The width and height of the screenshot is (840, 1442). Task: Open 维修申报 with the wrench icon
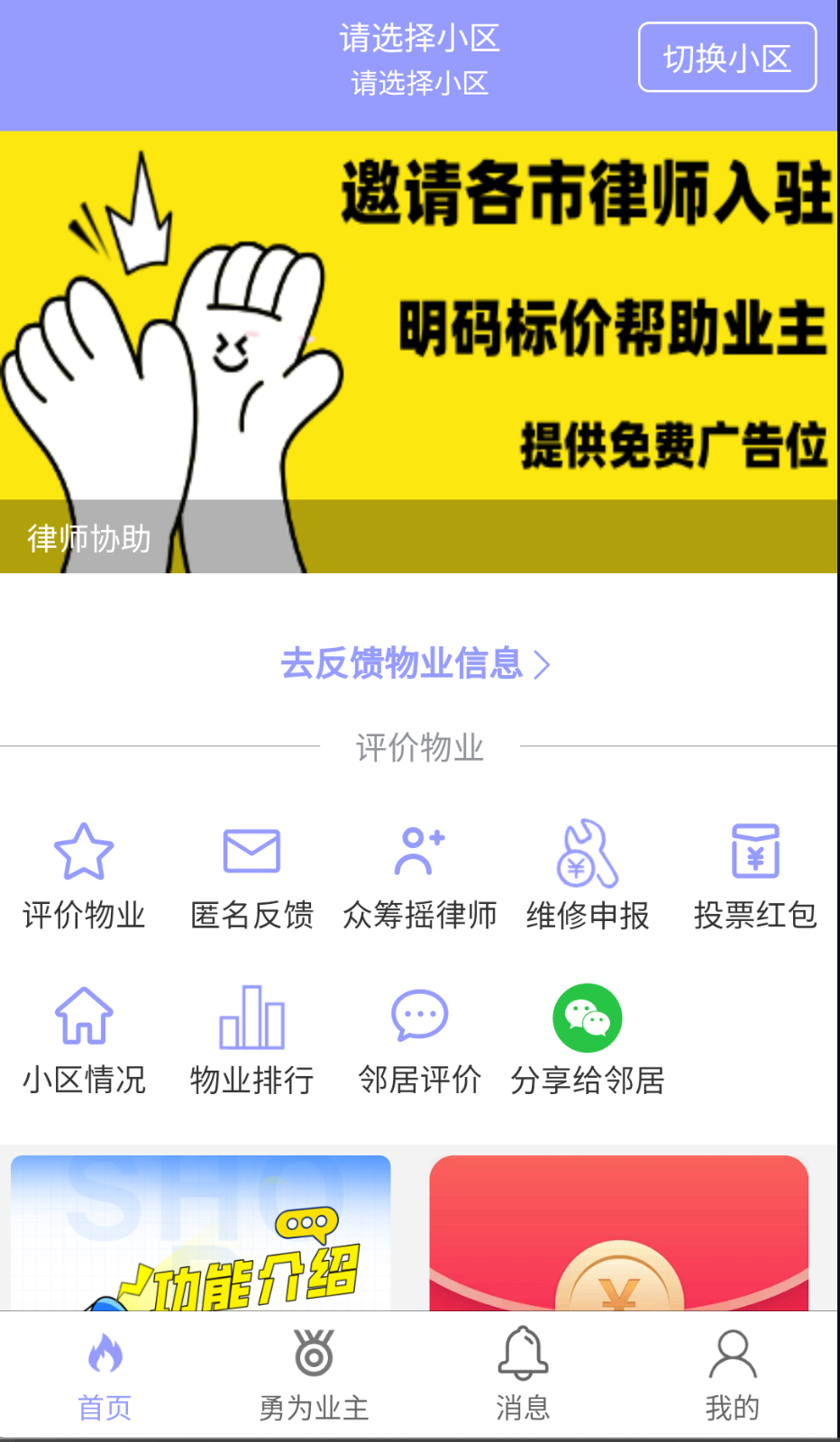(587, 851)
